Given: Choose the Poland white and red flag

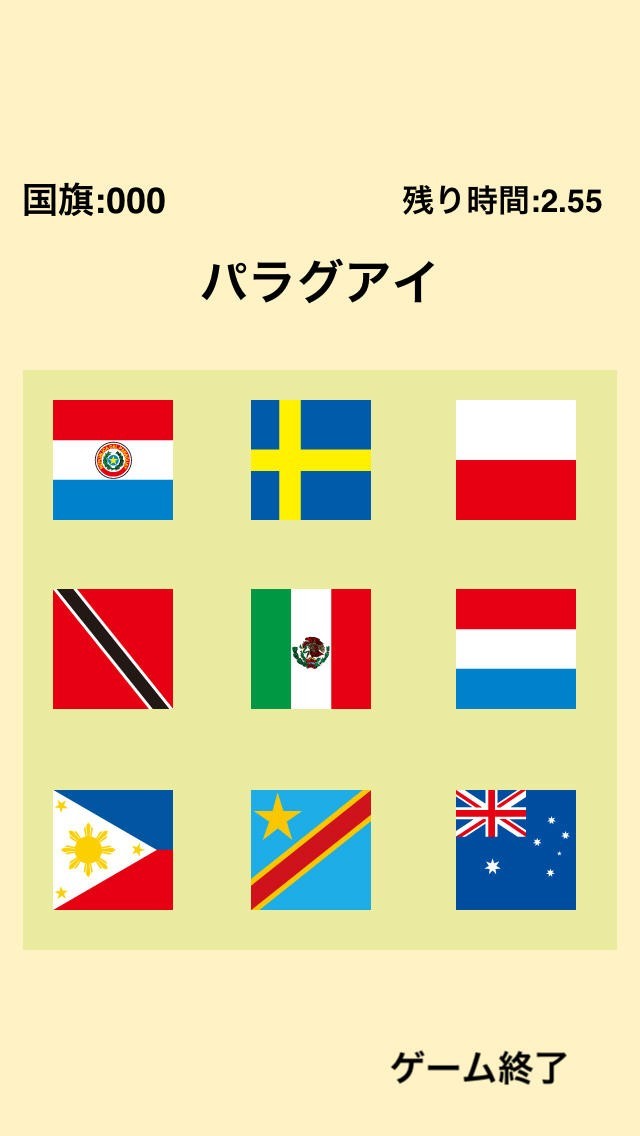Looking at the screenshot, I should [x=515, y=459].
